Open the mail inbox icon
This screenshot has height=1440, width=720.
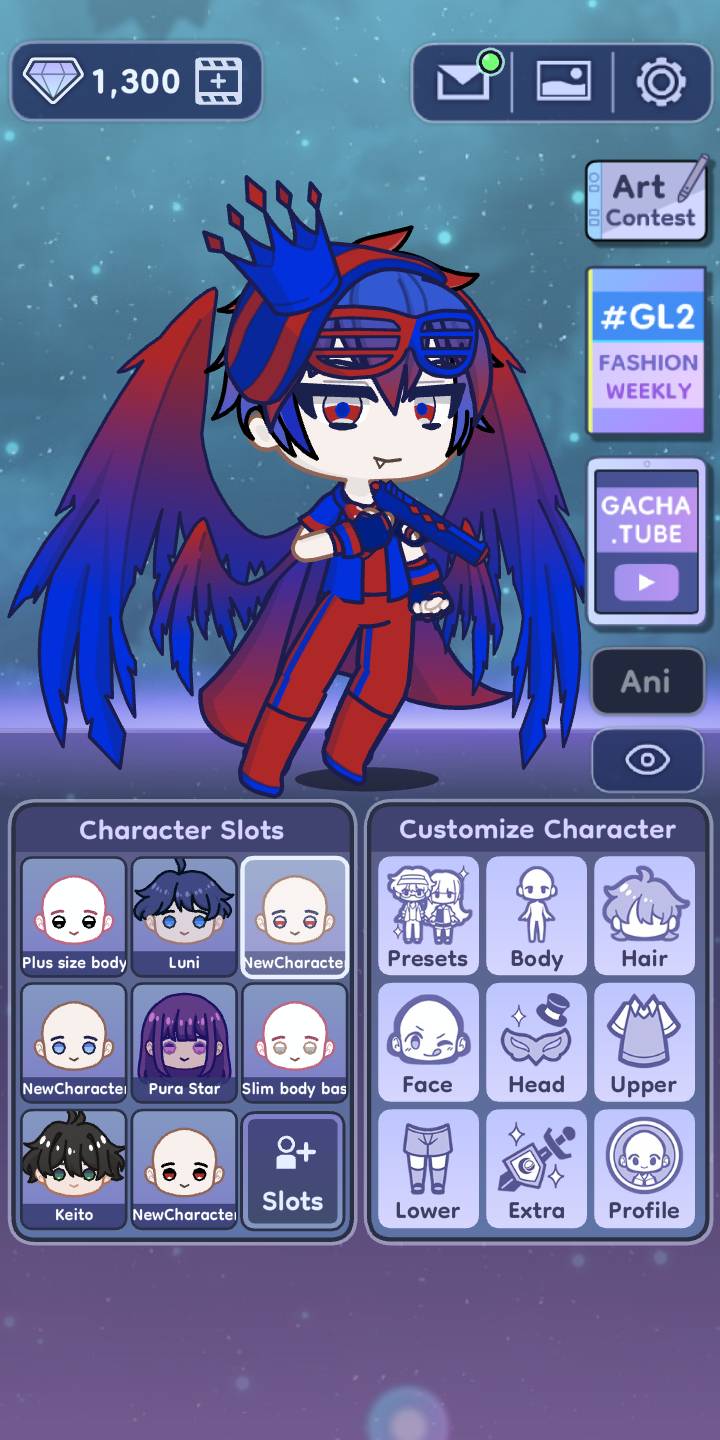pos(463,82)
